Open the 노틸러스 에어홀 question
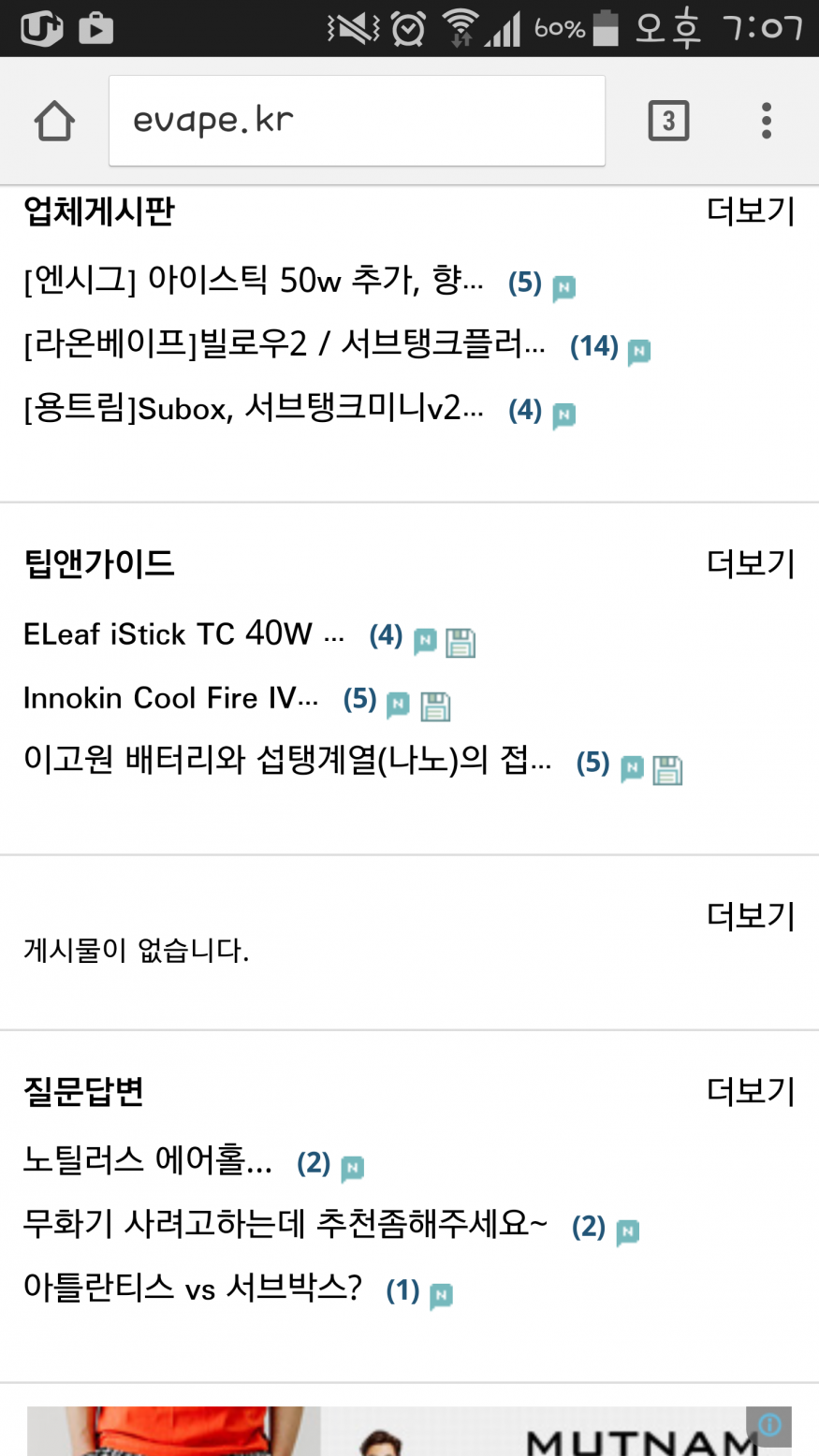The image size is (819, 1456). pyautogui.click(x=148, y=1161)
